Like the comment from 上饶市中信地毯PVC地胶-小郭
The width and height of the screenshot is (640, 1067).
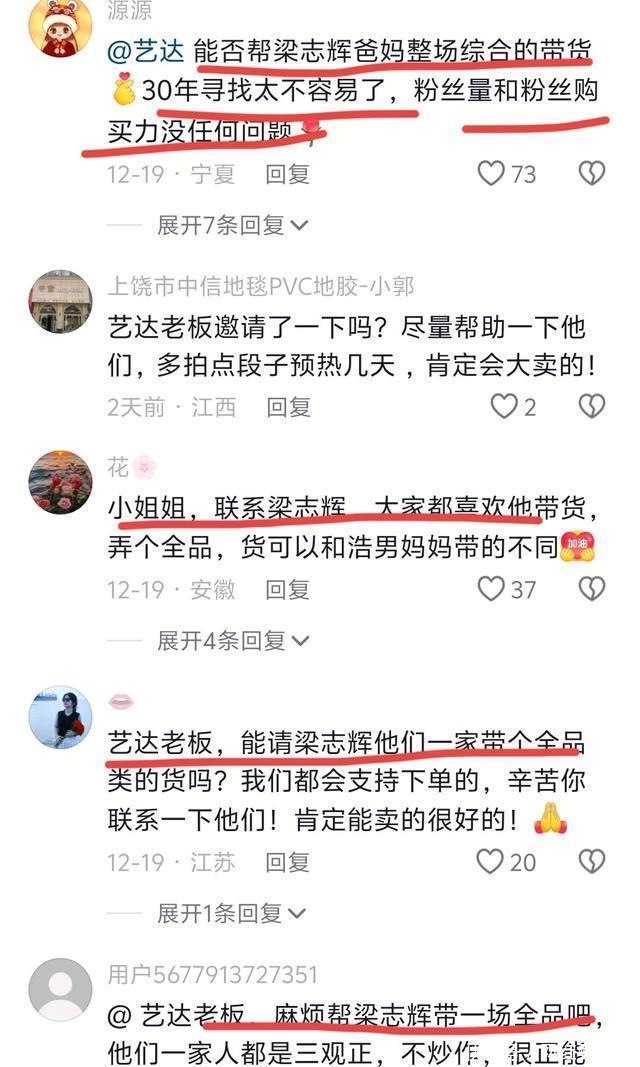tap(503, 406)
